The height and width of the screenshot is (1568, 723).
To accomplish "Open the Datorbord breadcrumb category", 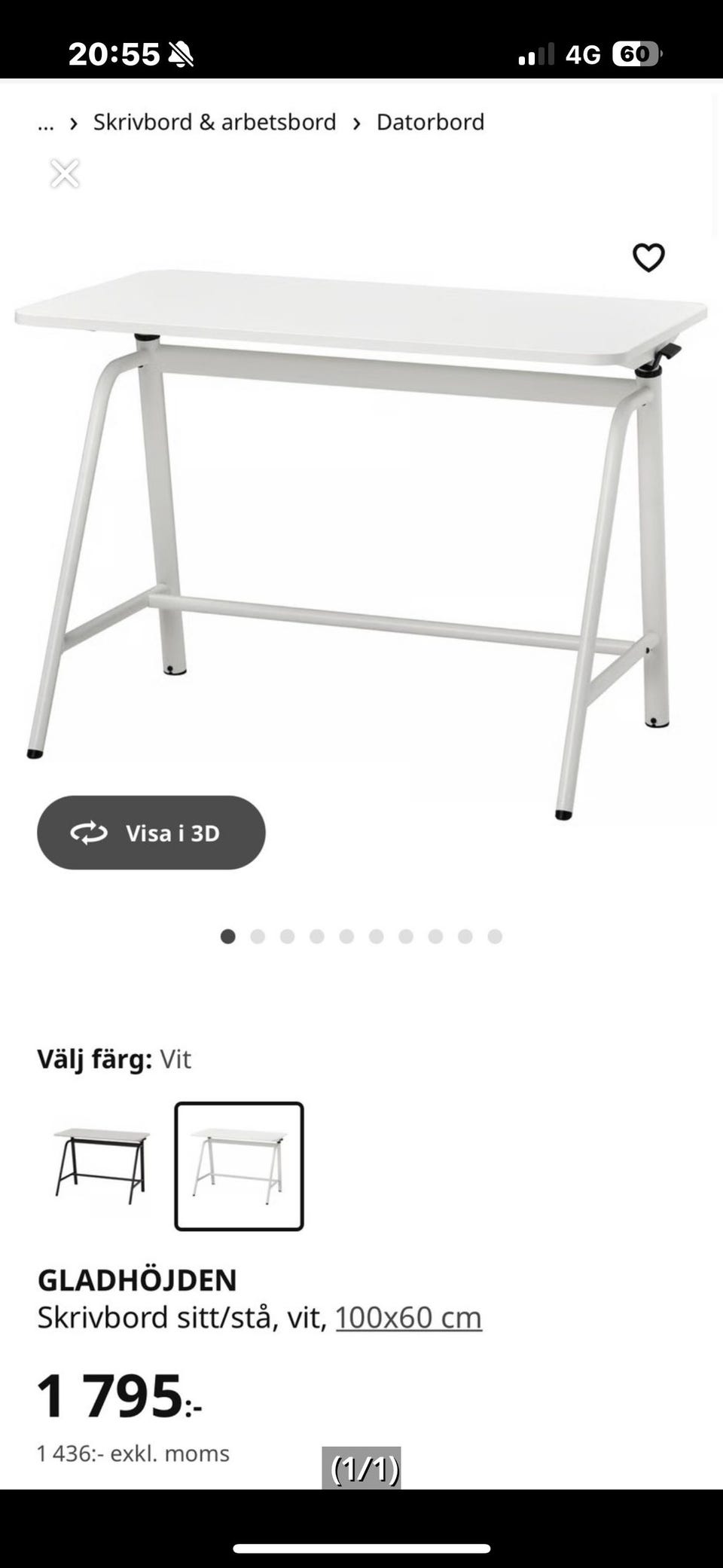I will click(429, 122).
